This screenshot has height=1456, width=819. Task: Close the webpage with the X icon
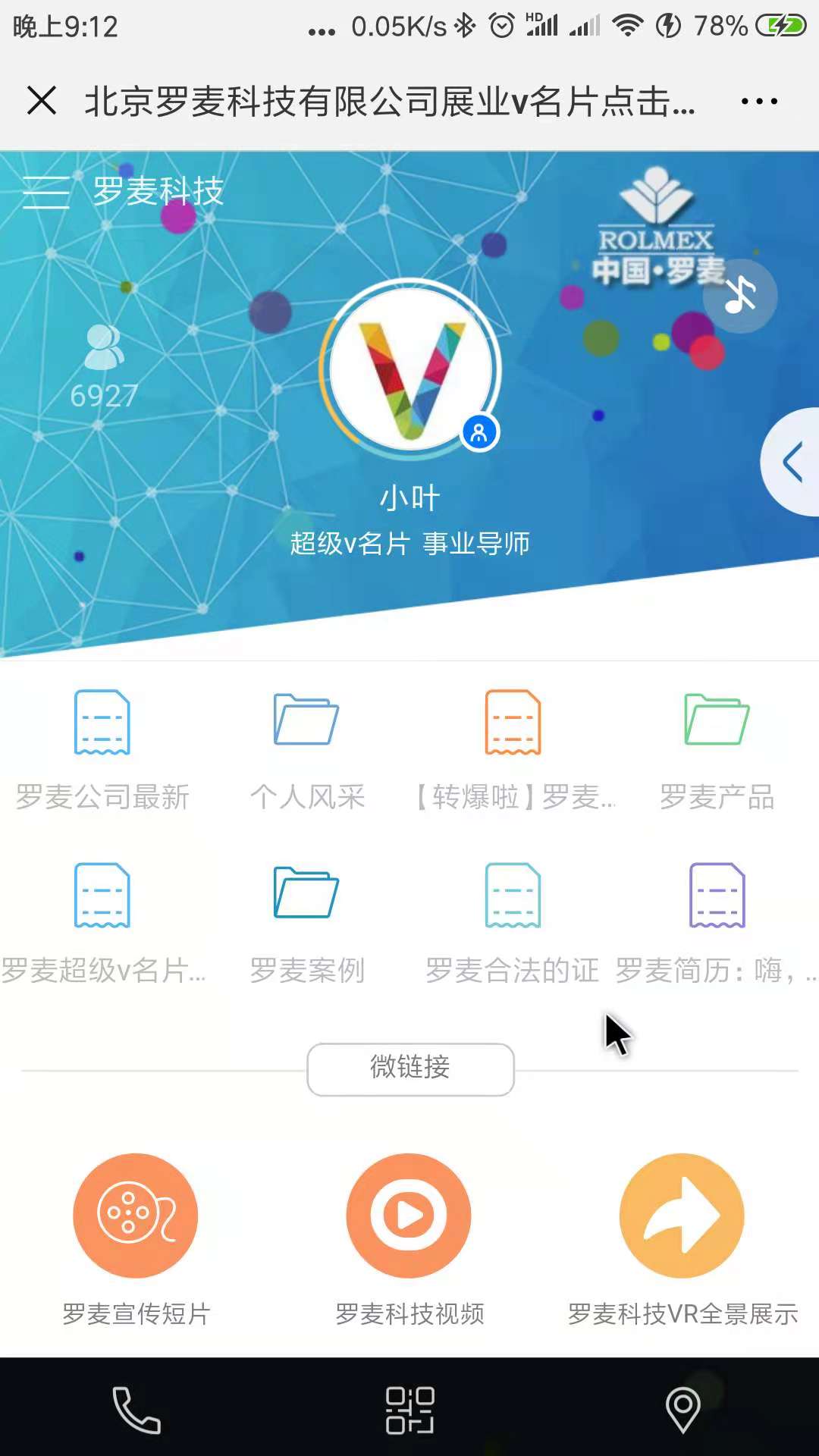(42, 101)
